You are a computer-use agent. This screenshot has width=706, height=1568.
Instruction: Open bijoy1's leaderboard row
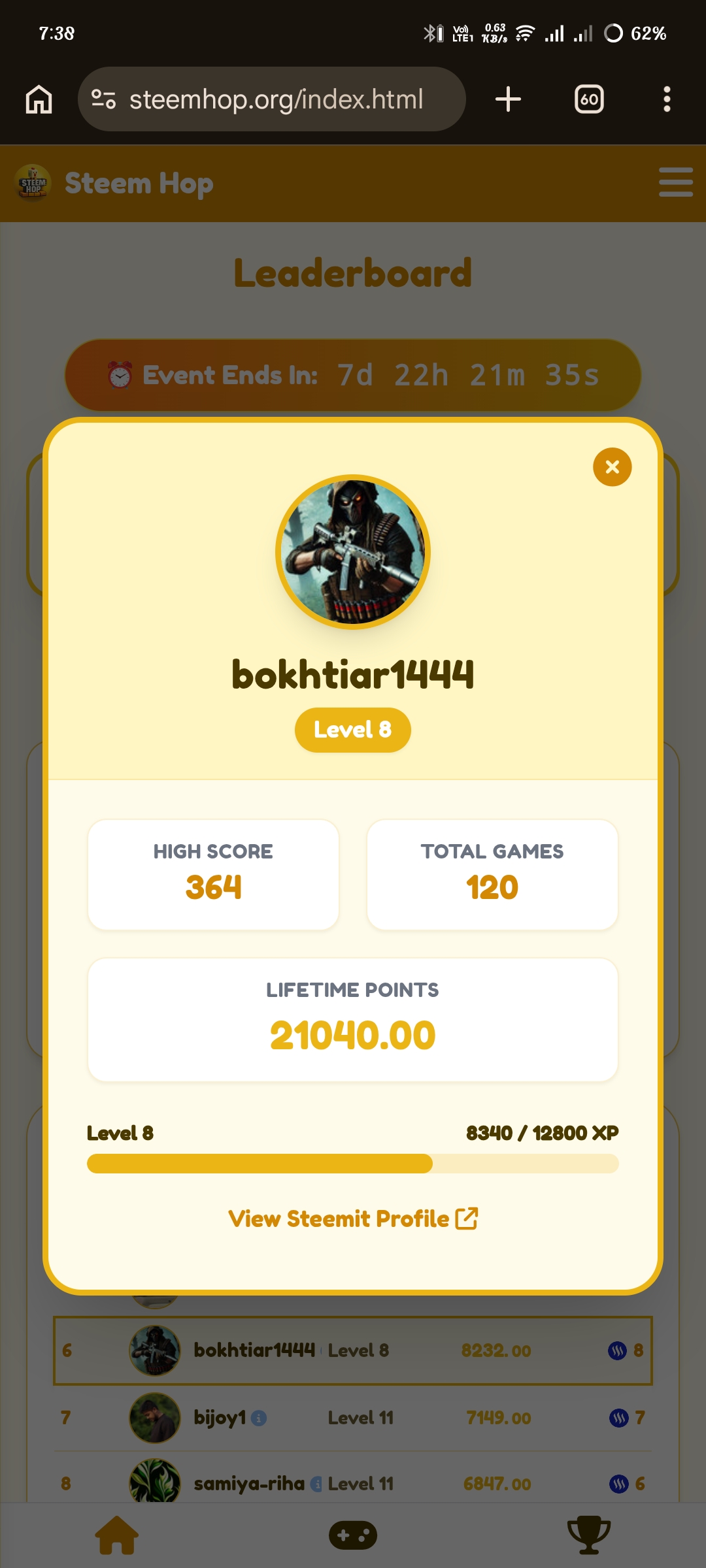coord(353,1418)
